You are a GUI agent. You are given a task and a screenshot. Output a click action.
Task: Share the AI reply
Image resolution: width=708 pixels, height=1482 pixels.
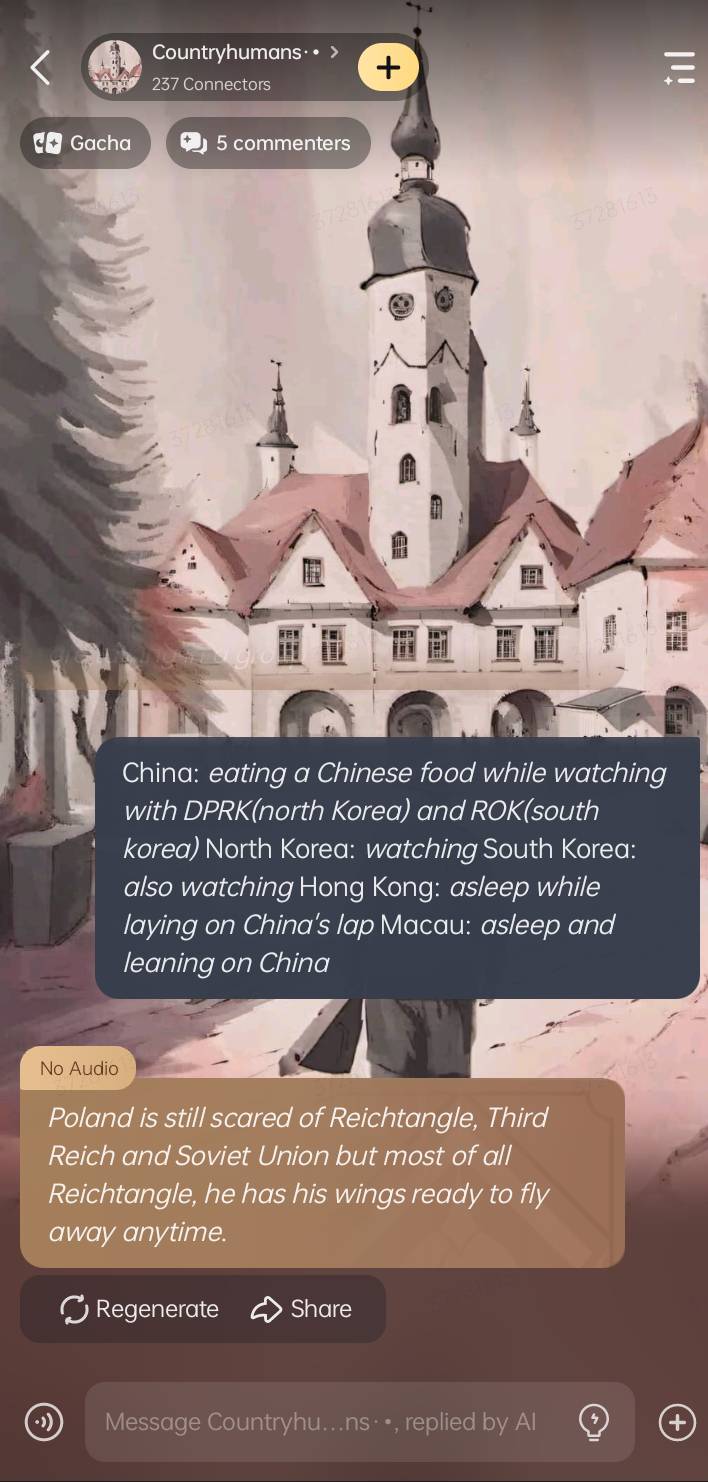coord(301,1309)
